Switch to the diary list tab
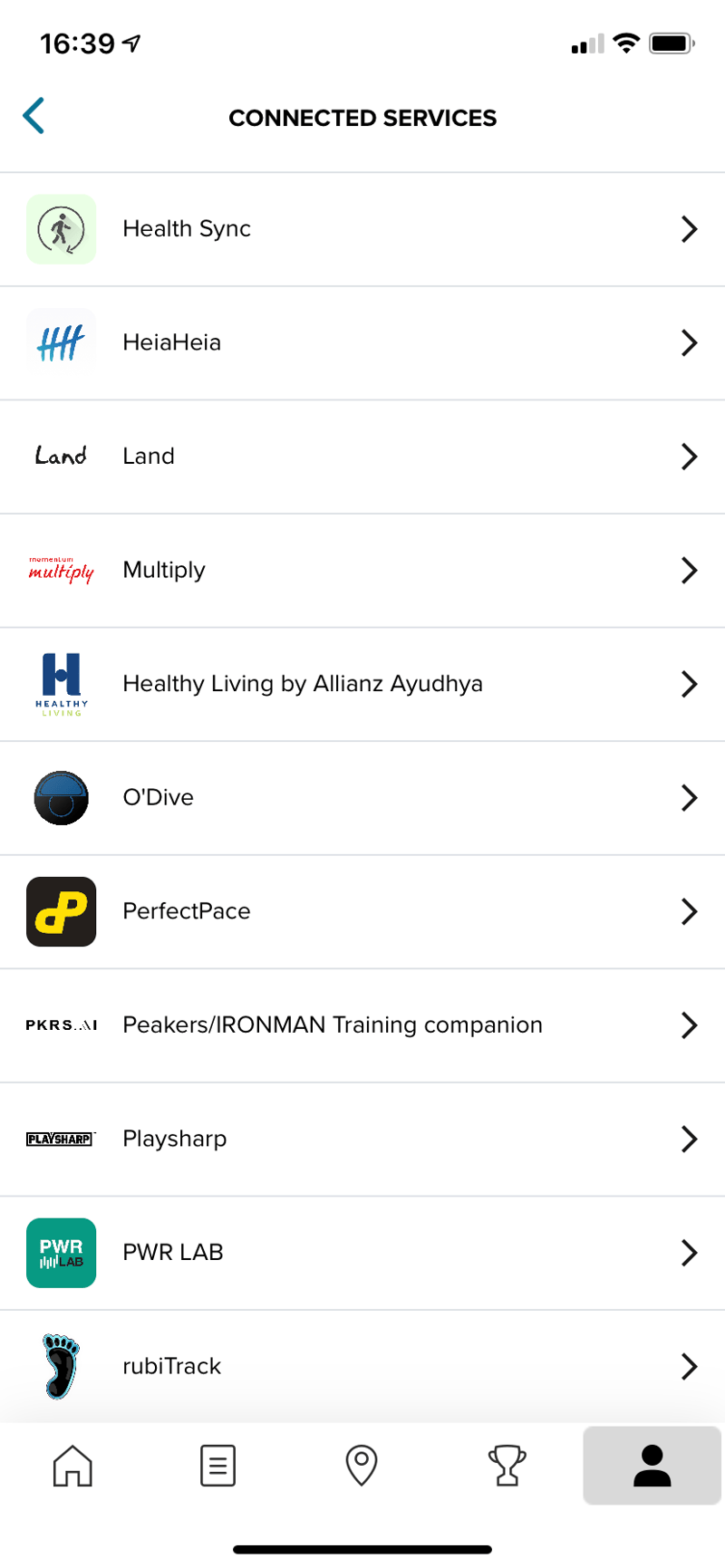 pyautogui.click(x=217, y=1465)
